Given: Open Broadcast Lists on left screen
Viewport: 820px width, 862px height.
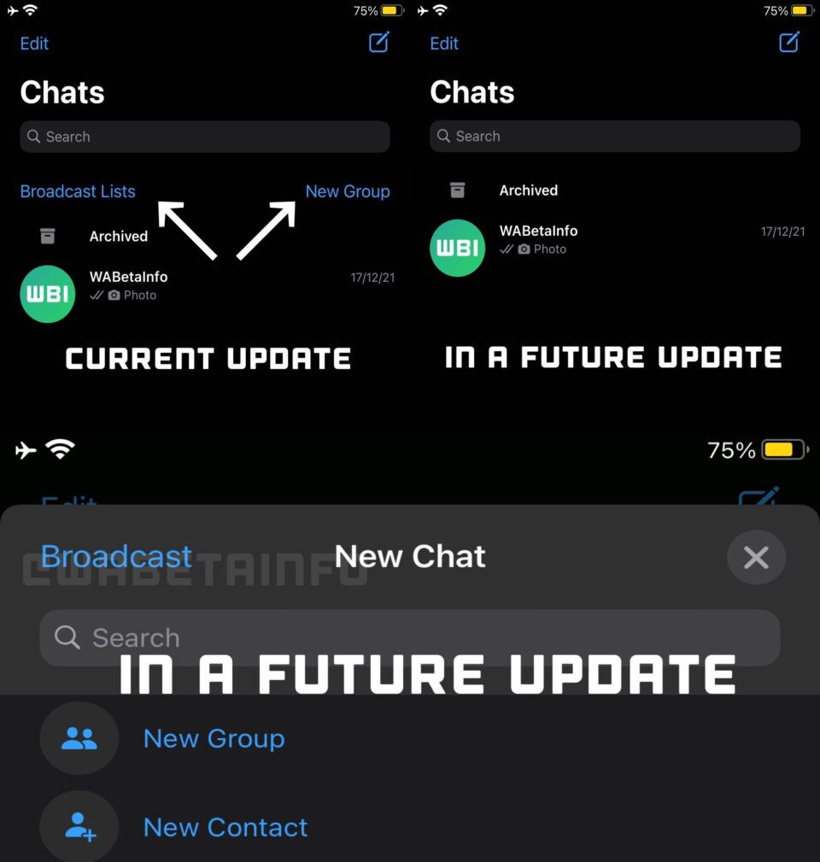Looking at the screenshot, I should click(x=77, y=191).
